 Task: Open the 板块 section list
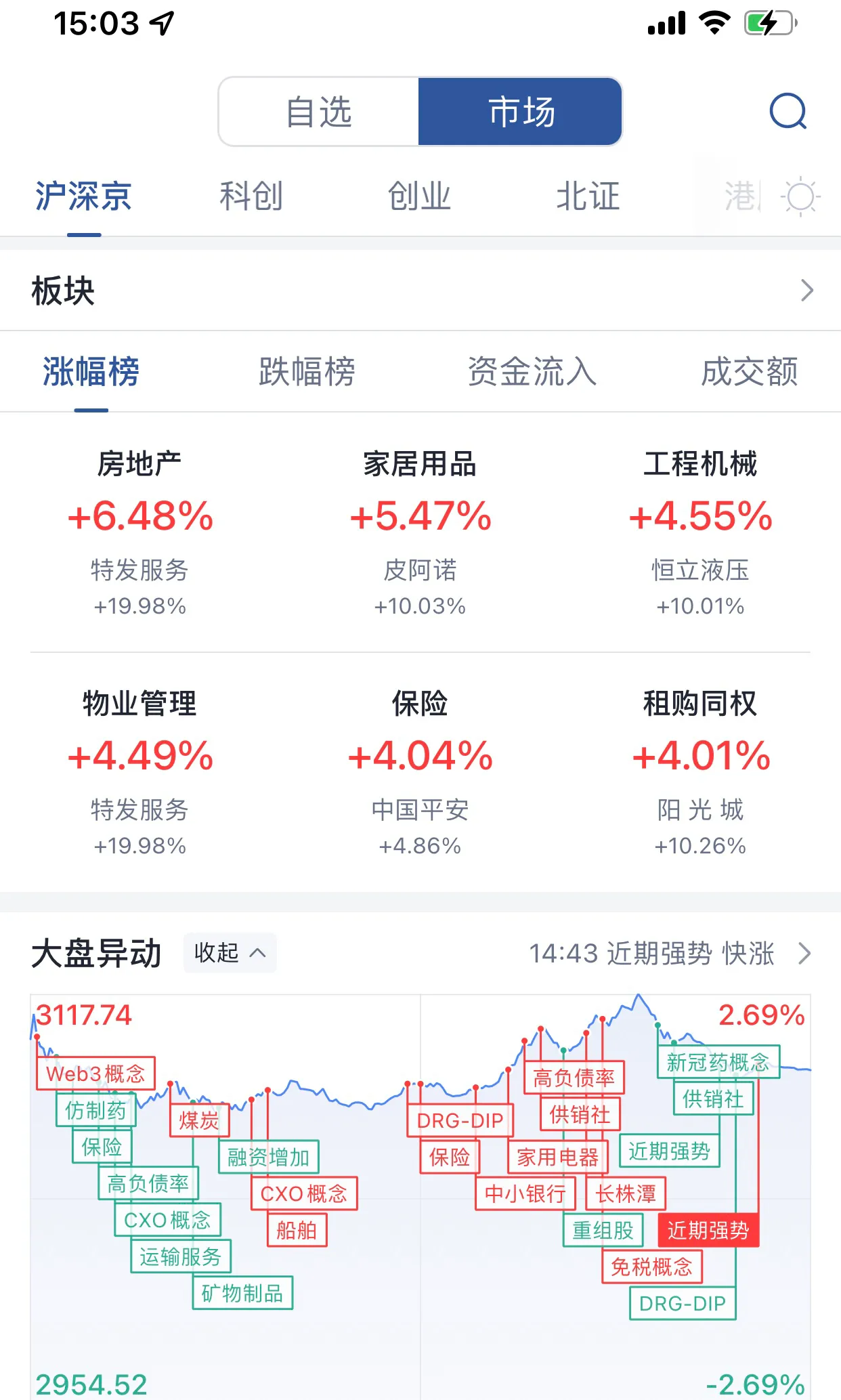click(x=420, y=291)
